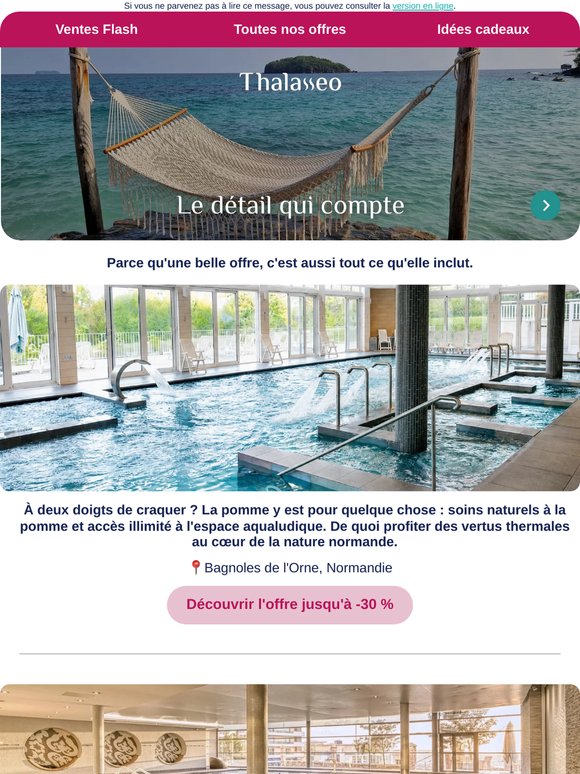This screenshot has height=774, width=580.
Task: Go to Ventes Flash
Action: [x=97, y=29]
